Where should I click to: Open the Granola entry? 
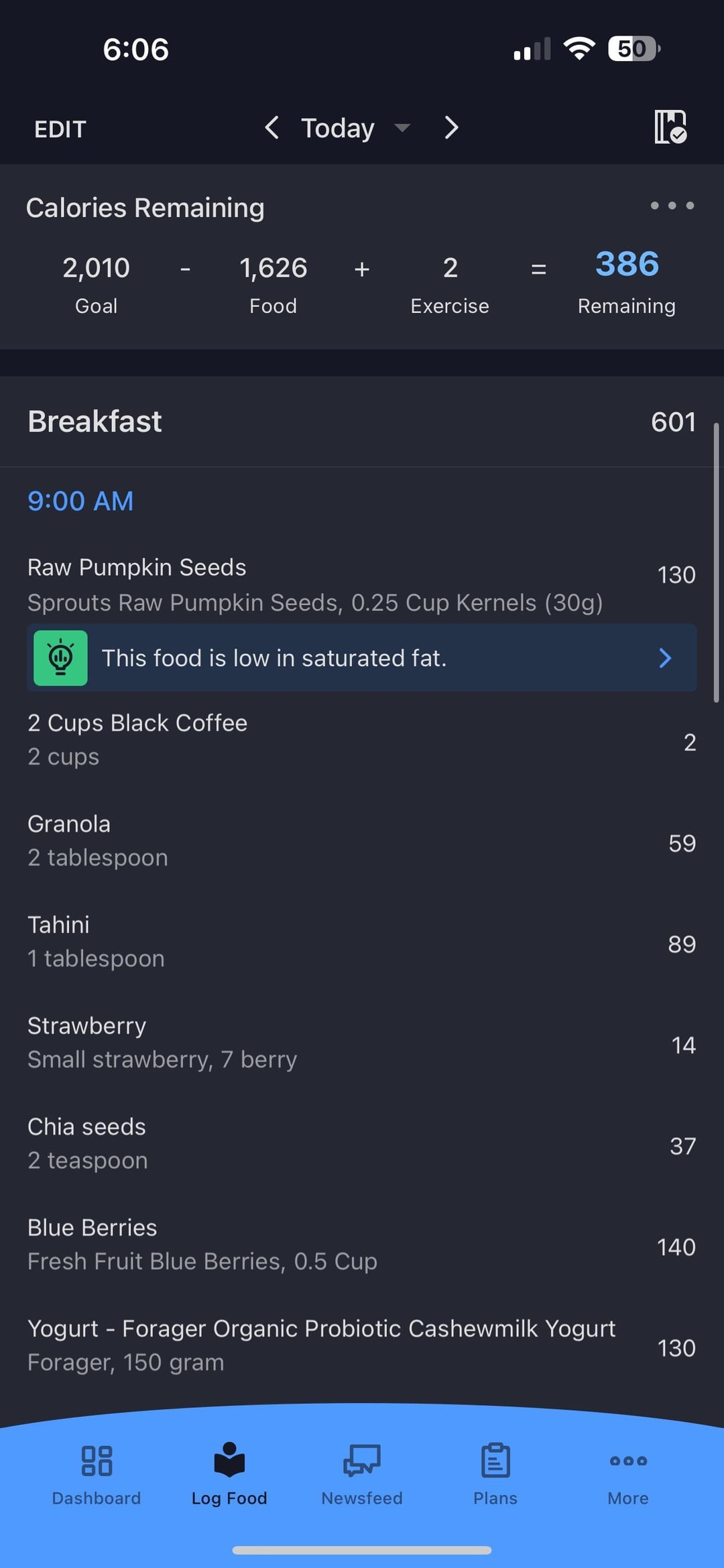(x=362, y=842)
